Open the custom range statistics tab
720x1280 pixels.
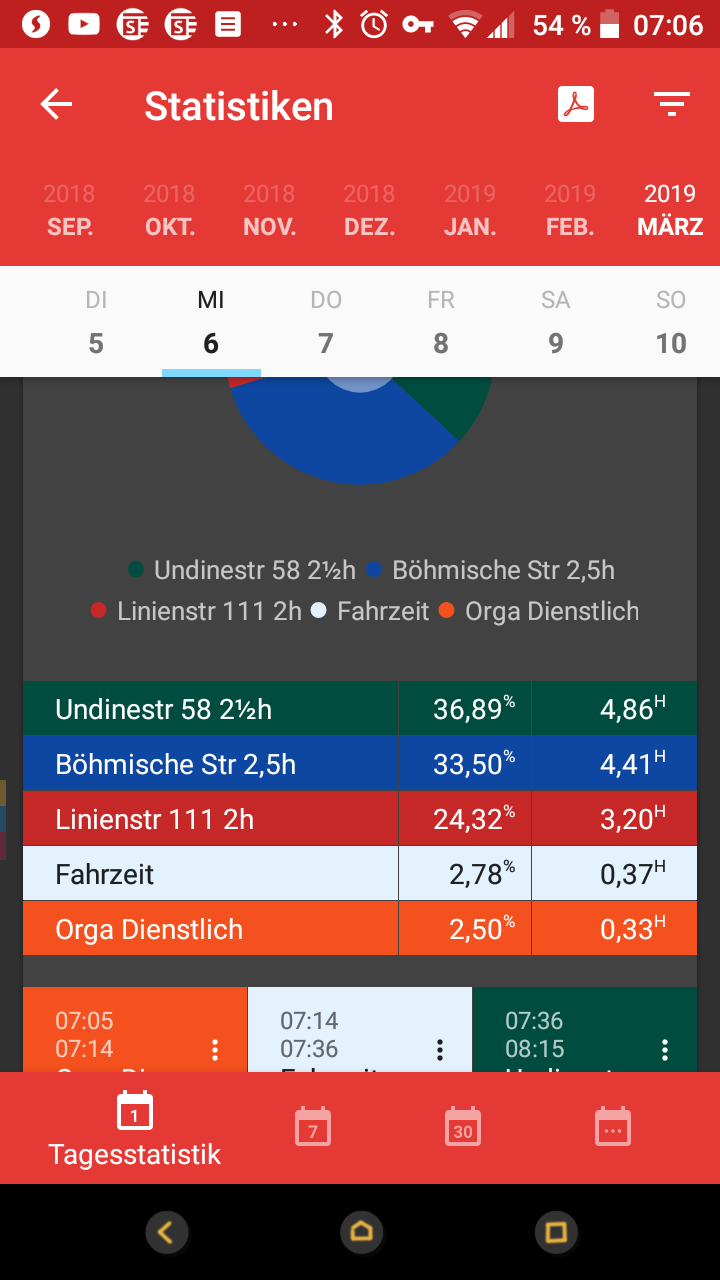coord(612,1127)
